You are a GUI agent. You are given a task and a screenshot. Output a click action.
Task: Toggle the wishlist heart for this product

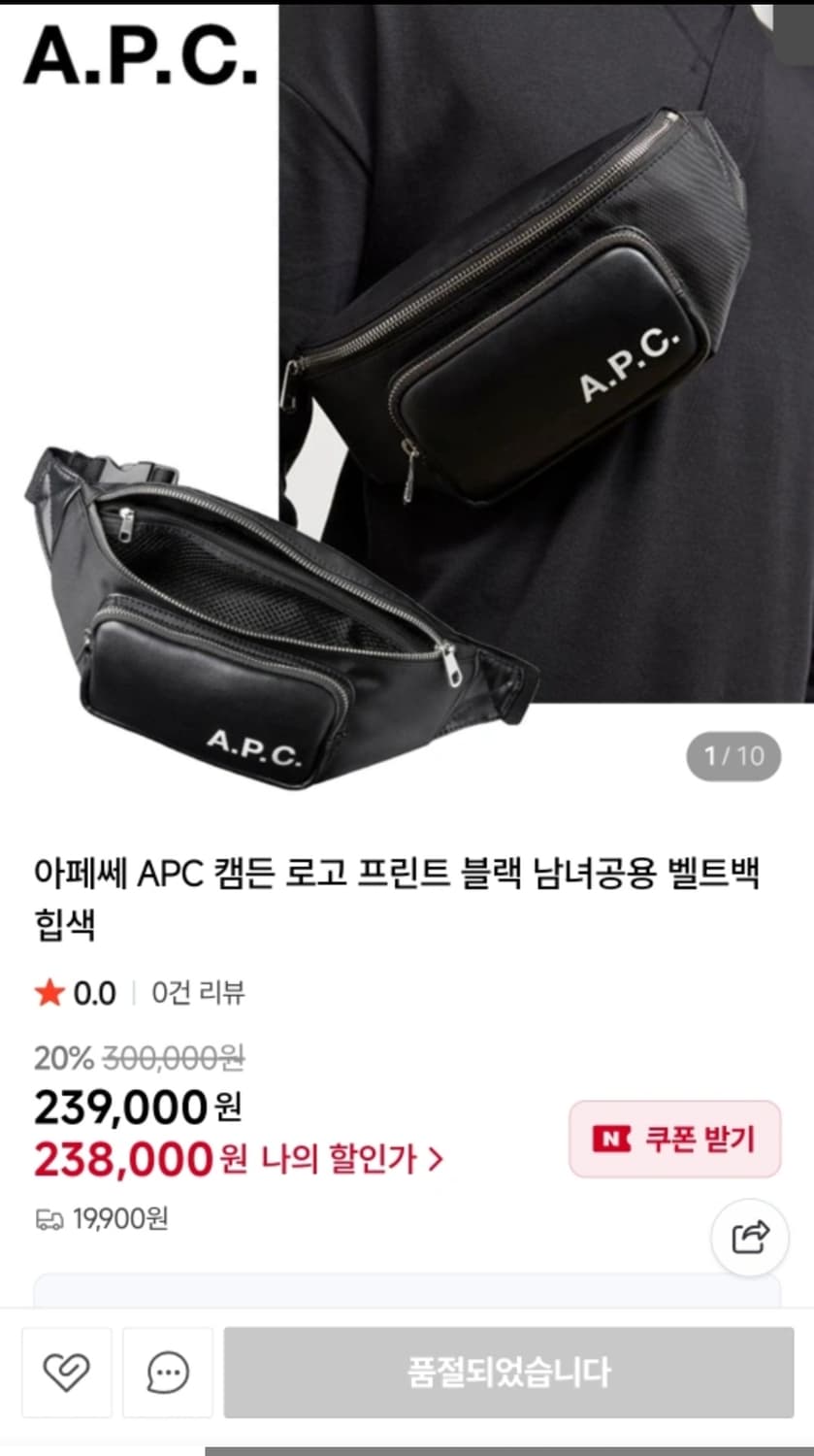point(65,1373)
